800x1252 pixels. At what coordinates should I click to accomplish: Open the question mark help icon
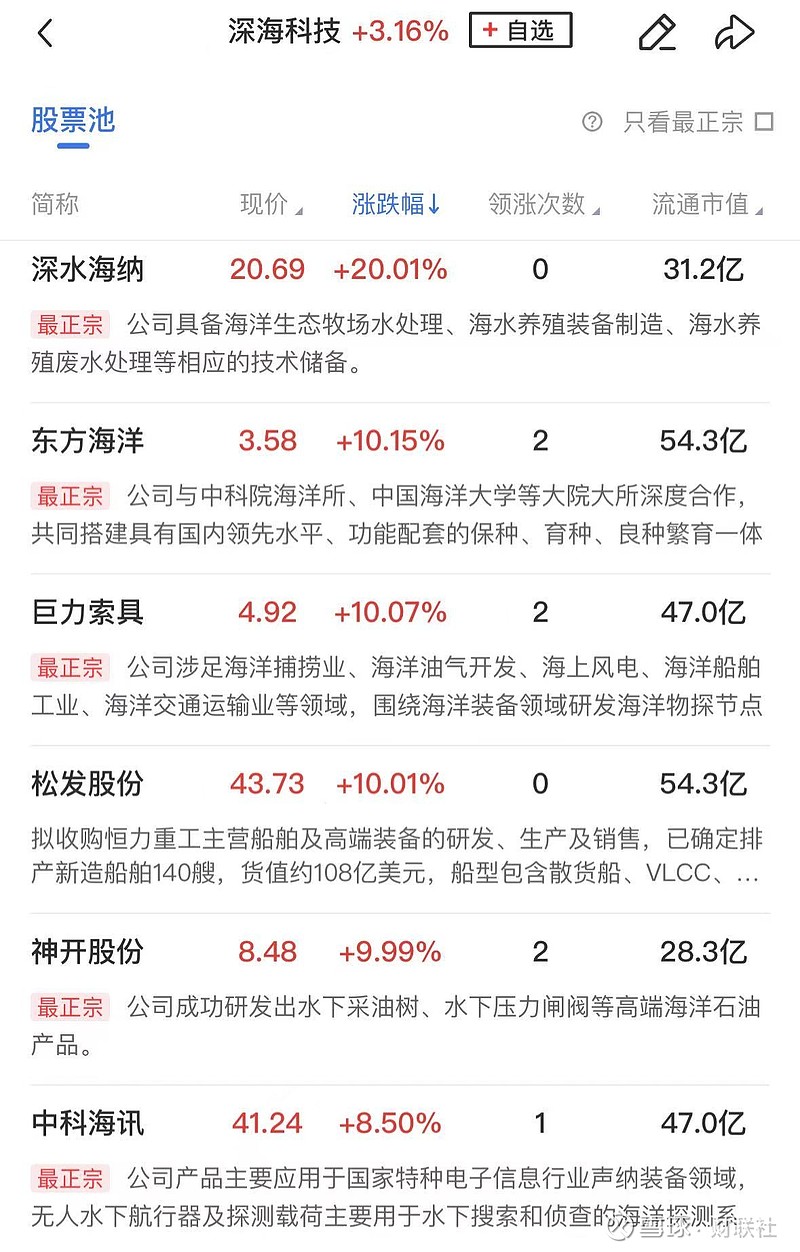[593, 121]
